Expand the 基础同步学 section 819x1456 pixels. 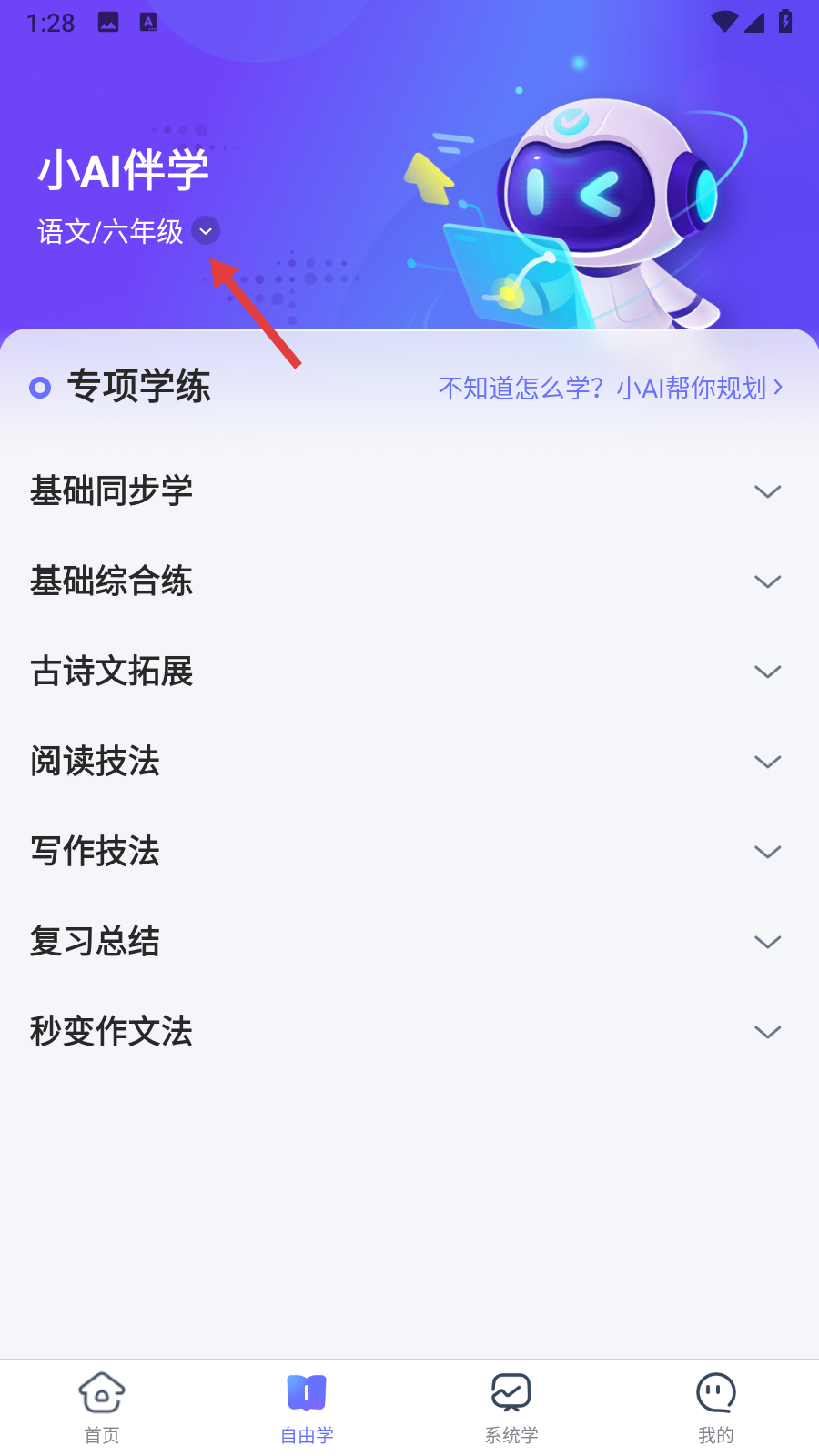click(x=767, y=491)
